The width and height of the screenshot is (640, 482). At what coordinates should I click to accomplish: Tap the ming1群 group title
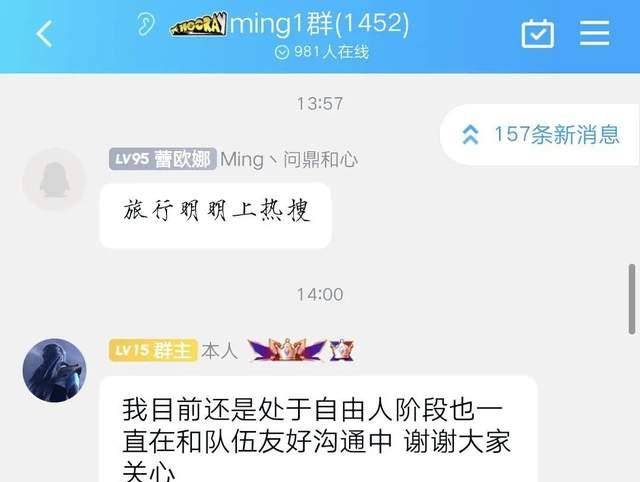pyautogui.click(x=318, y=24)
